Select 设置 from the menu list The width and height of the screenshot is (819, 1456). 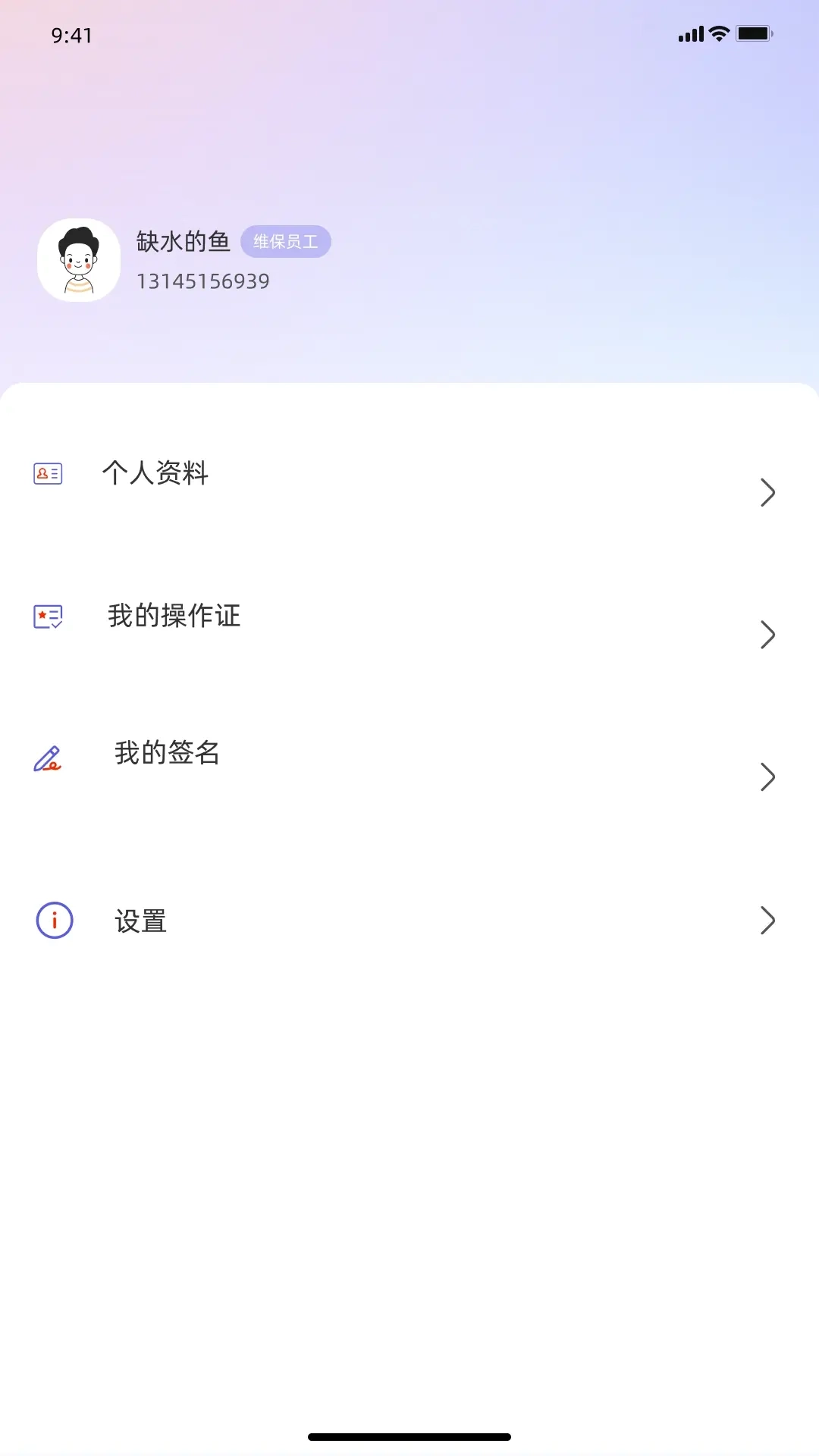[x=140, y=919]
